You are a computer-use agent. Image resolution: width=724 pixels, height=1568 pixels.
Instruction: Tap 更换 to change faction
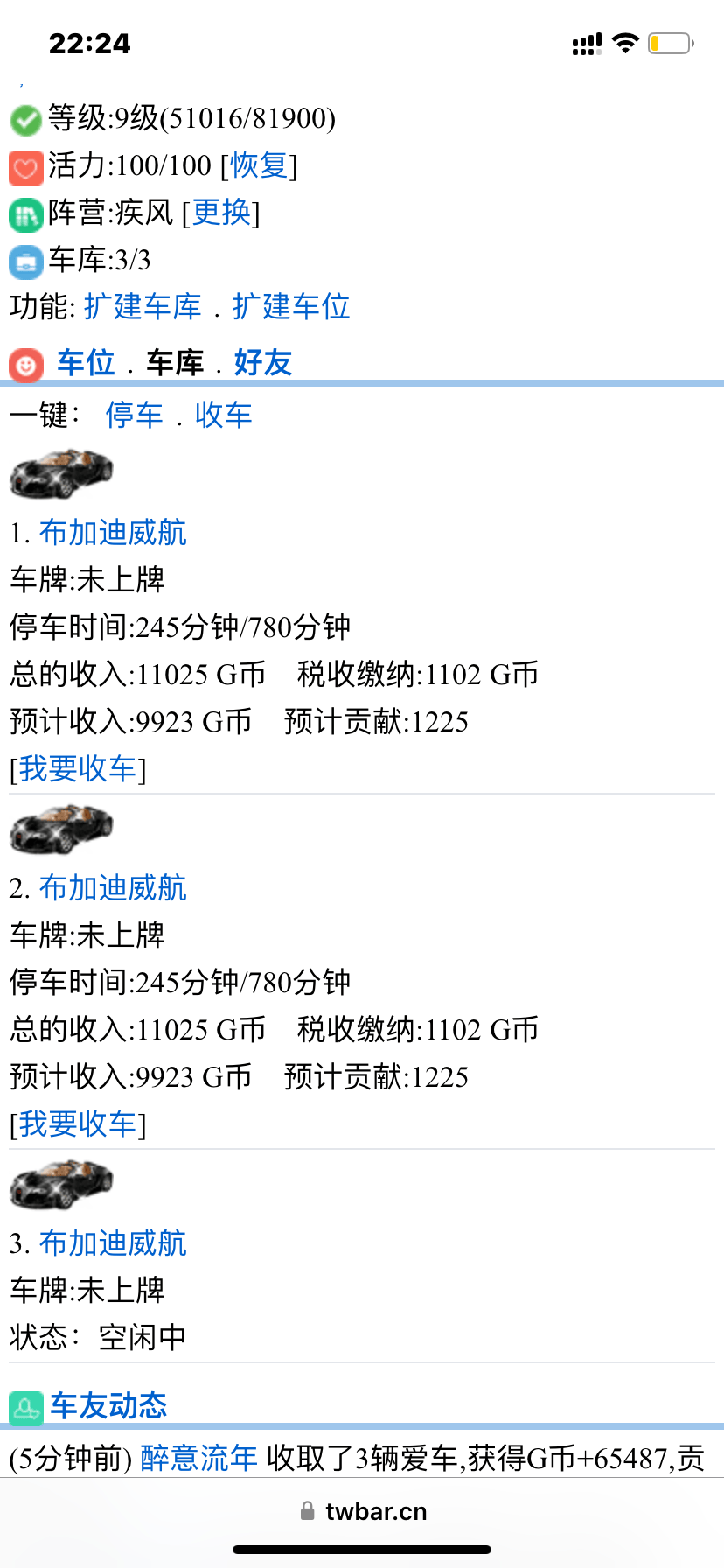[221, 212]
